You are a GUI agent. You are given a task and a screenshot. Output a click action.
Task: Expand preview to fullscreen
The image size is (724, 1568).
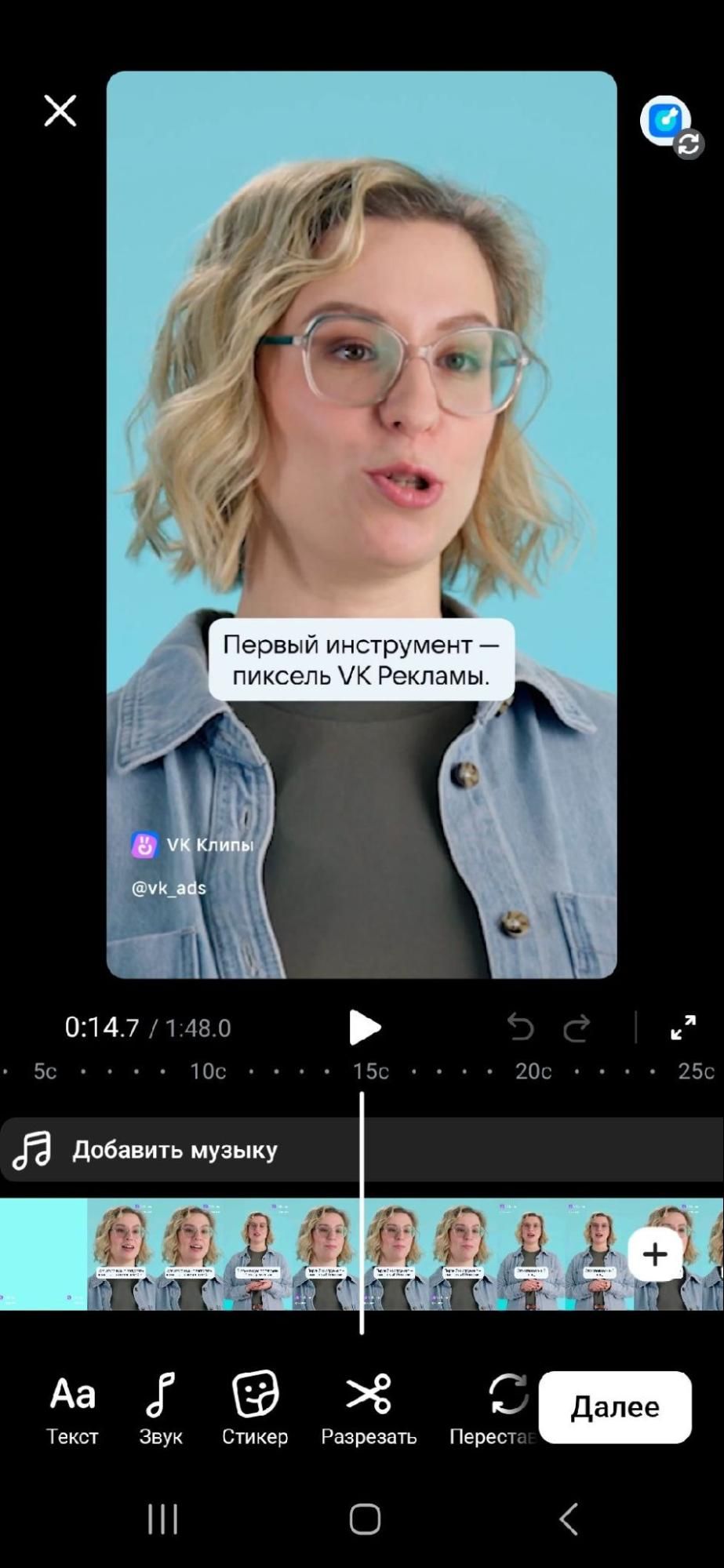[683, 1027]
